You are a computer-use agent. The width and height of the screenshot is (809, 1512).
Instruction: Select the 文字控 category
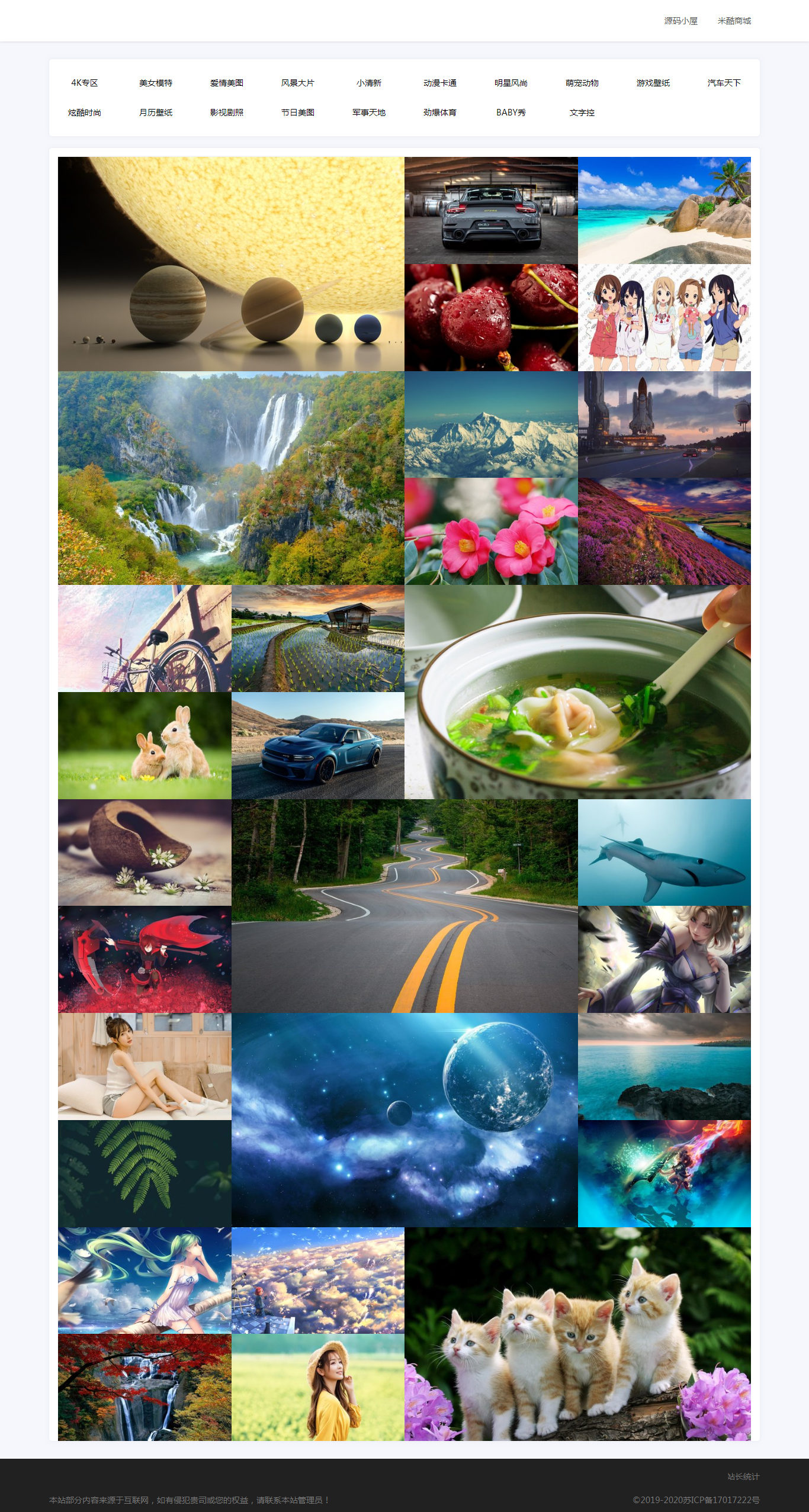point(582,112)
